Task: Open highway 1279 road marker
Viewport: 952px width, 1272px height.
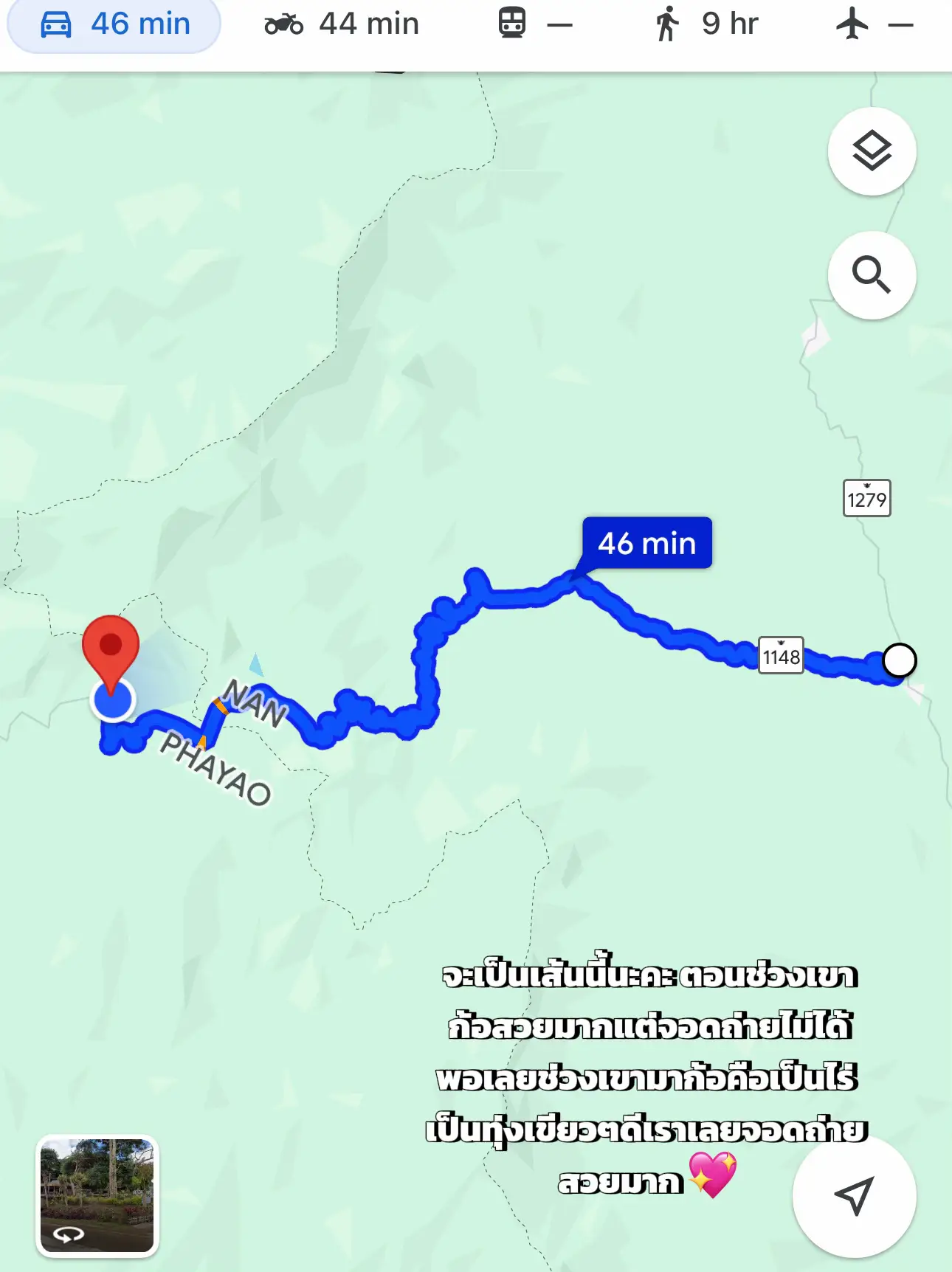Action: coord(867,496)
